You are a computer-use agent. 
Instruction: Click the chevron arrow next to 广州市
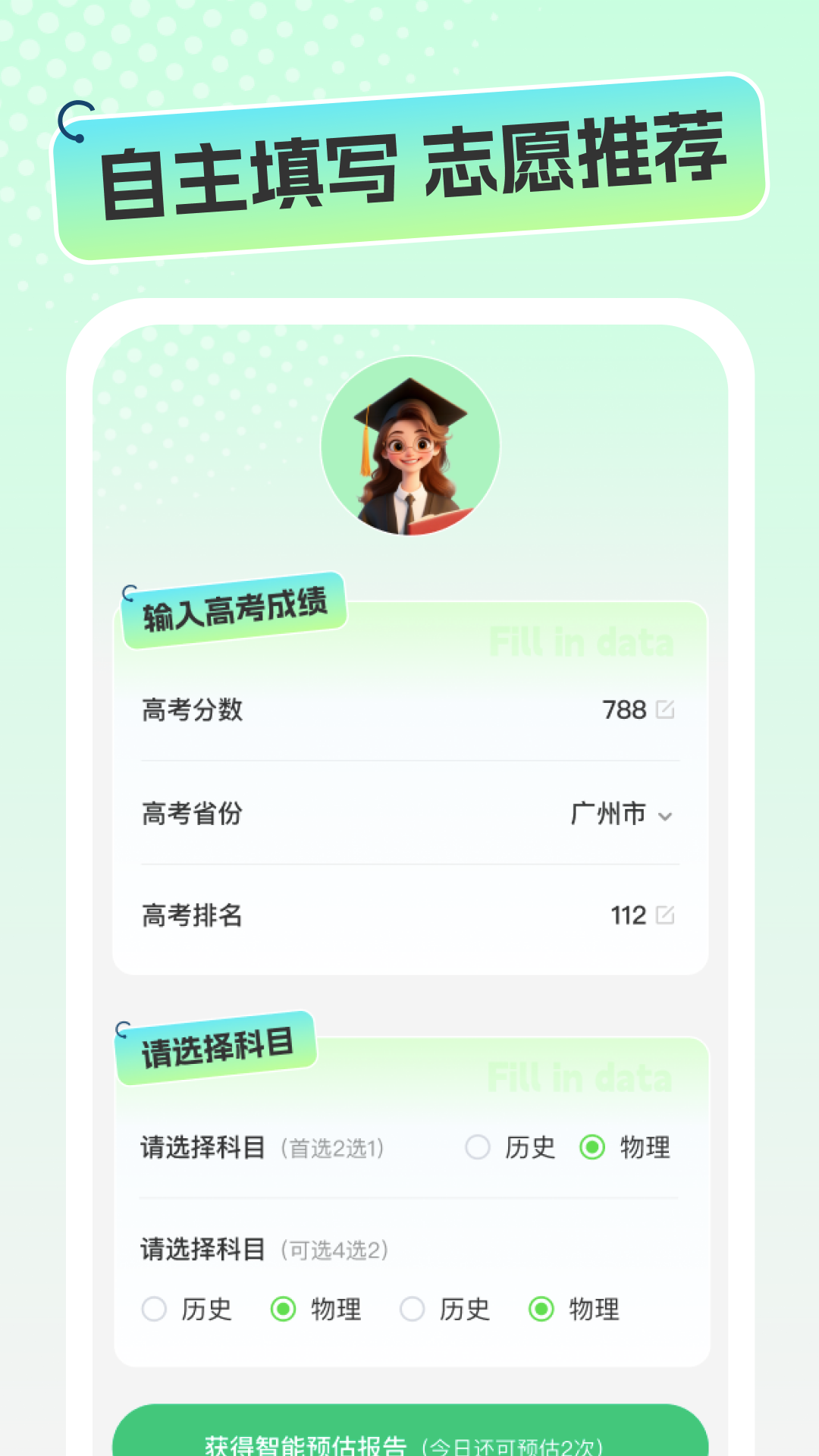pyautogui.click(x=665, y=818)
